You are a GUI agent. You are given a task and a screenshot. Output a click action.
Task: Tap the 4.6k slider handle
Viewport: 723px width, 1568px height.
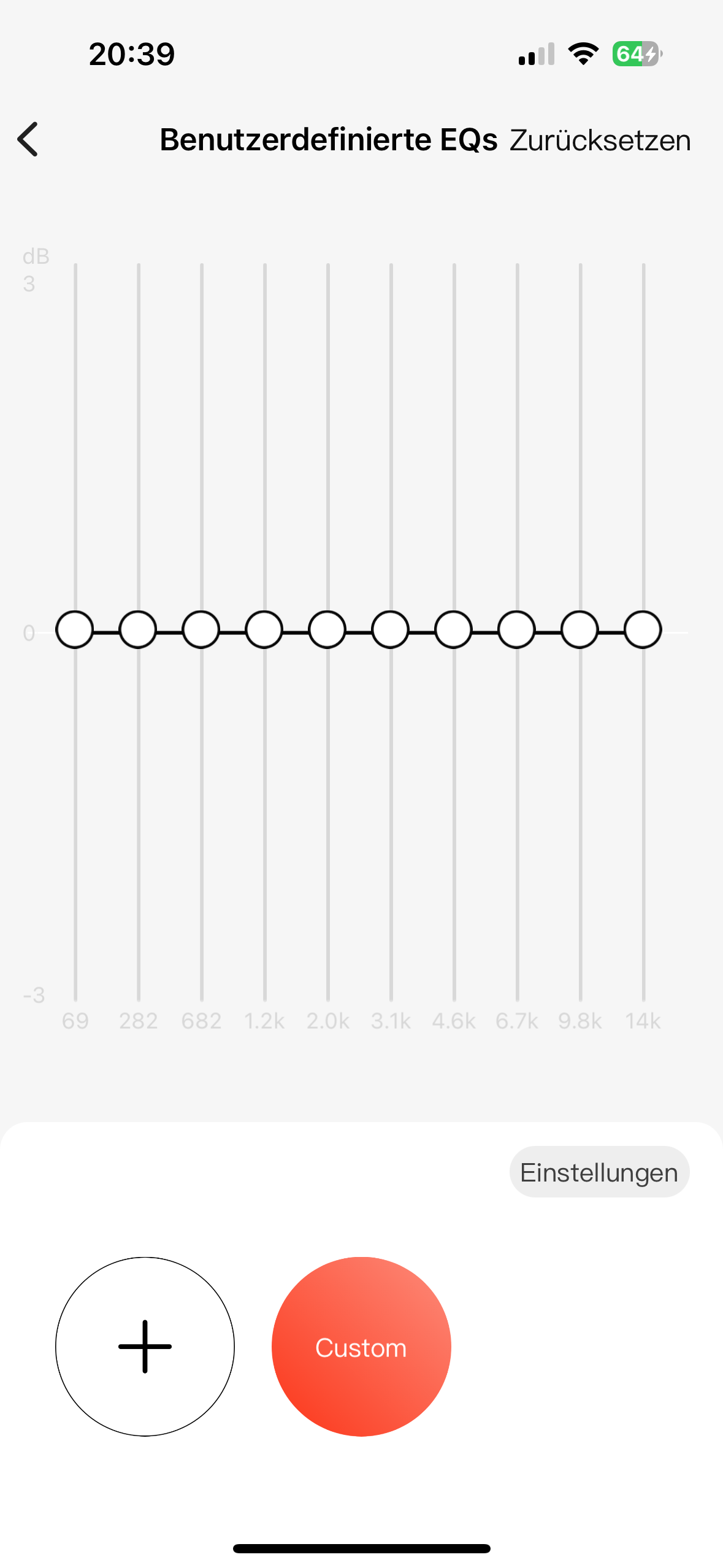pyautogui.click(x=454, y=630)
